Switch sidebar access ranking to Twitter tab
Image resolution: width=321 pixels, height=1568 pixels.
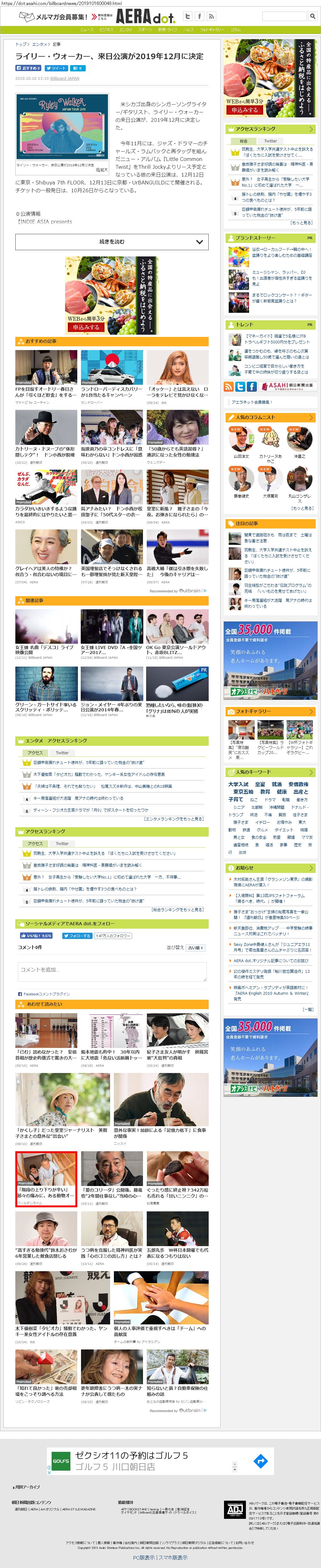(x=271, y=141)
